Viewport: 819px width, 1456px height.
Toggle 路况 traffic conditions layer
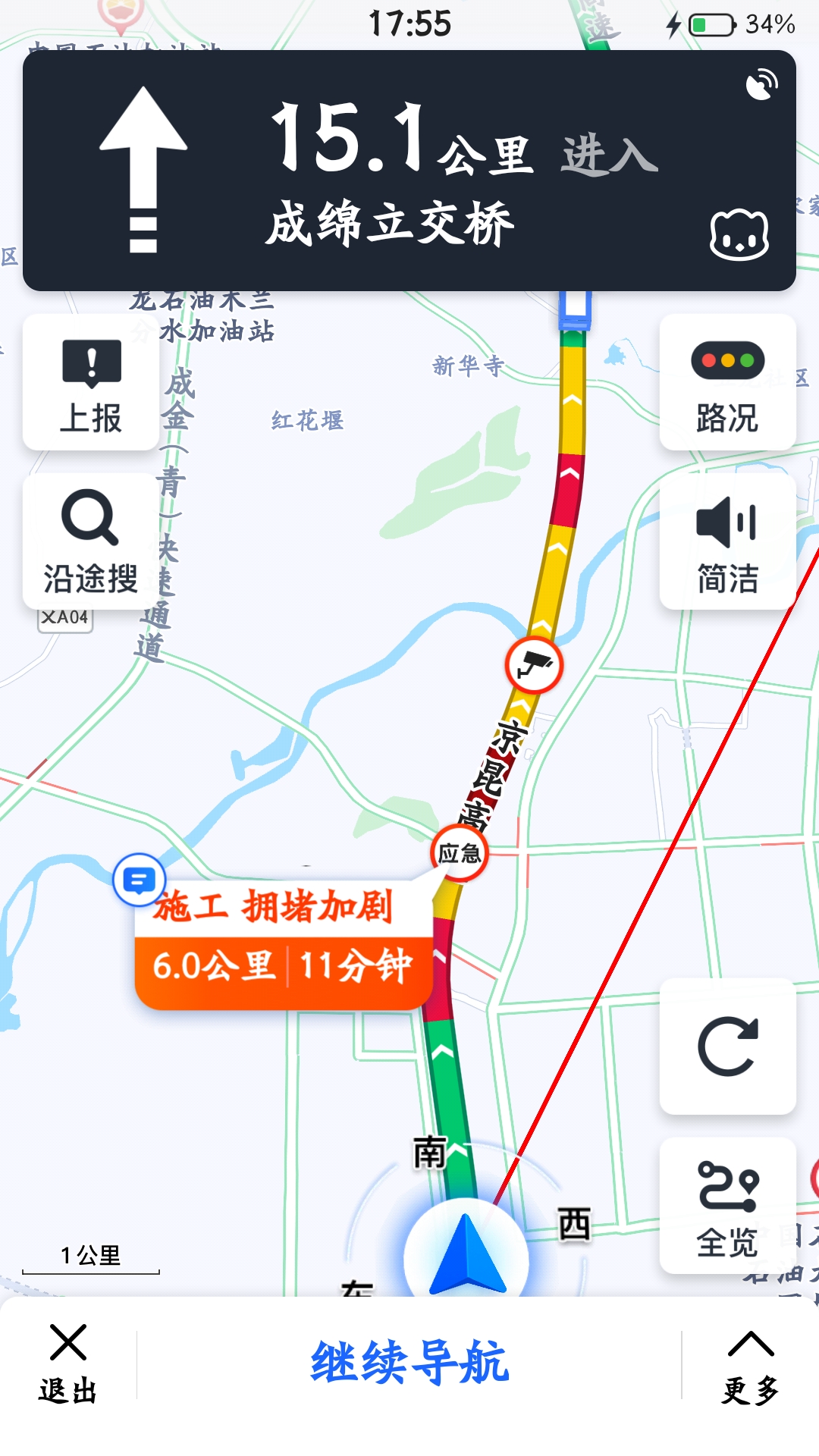pyautogui.click(x=726, y=383)
